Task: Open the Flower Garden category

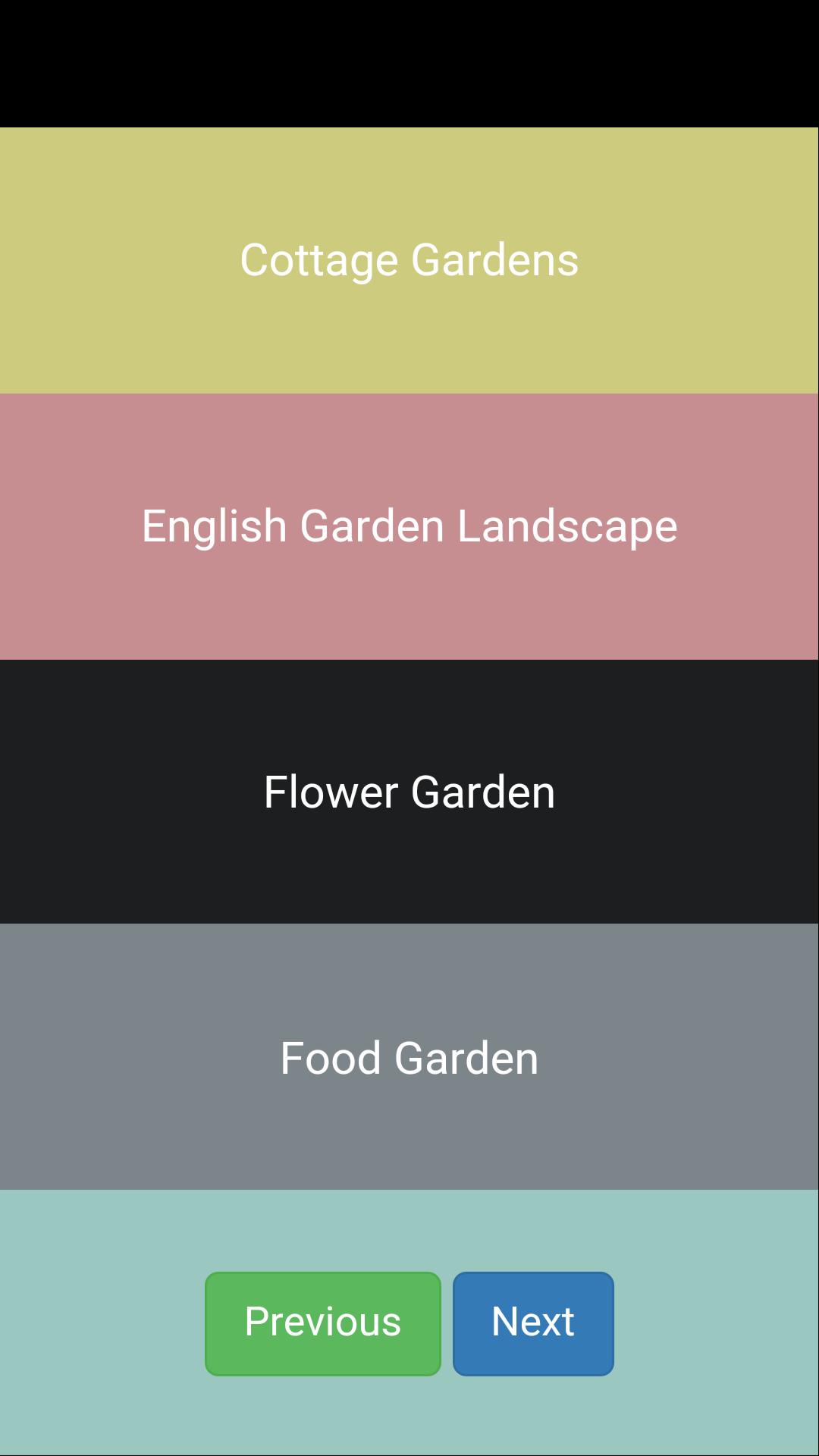Action: coord(409,792)
